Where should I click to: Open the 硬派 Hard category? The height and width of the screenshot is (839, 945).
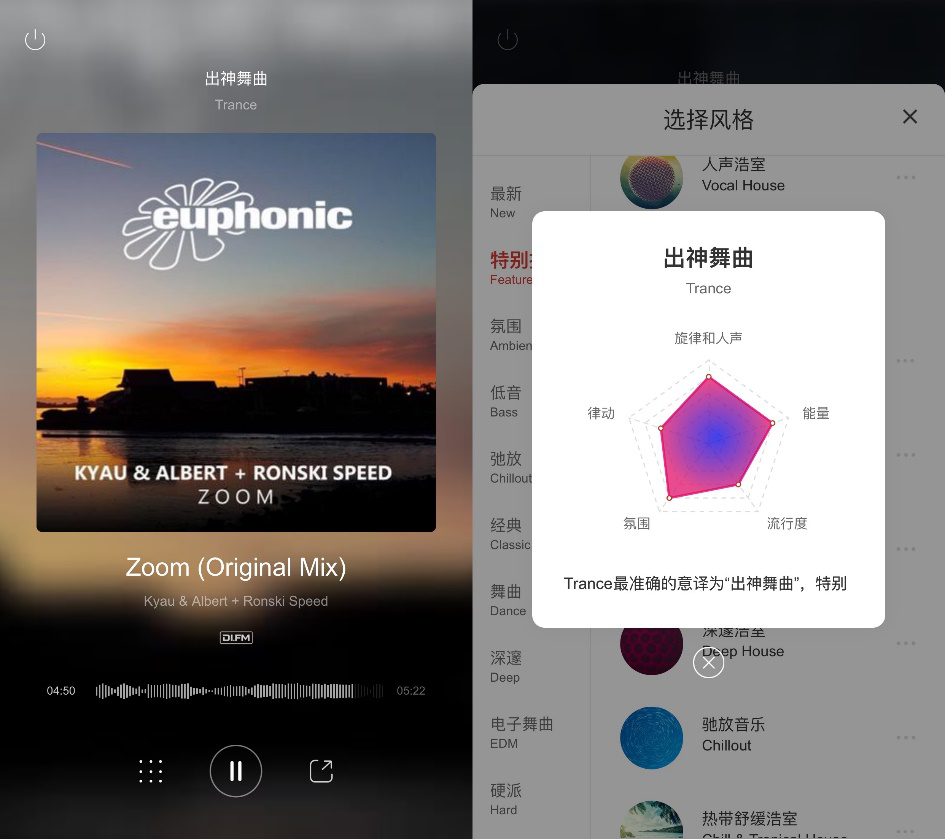coord(506,798)
